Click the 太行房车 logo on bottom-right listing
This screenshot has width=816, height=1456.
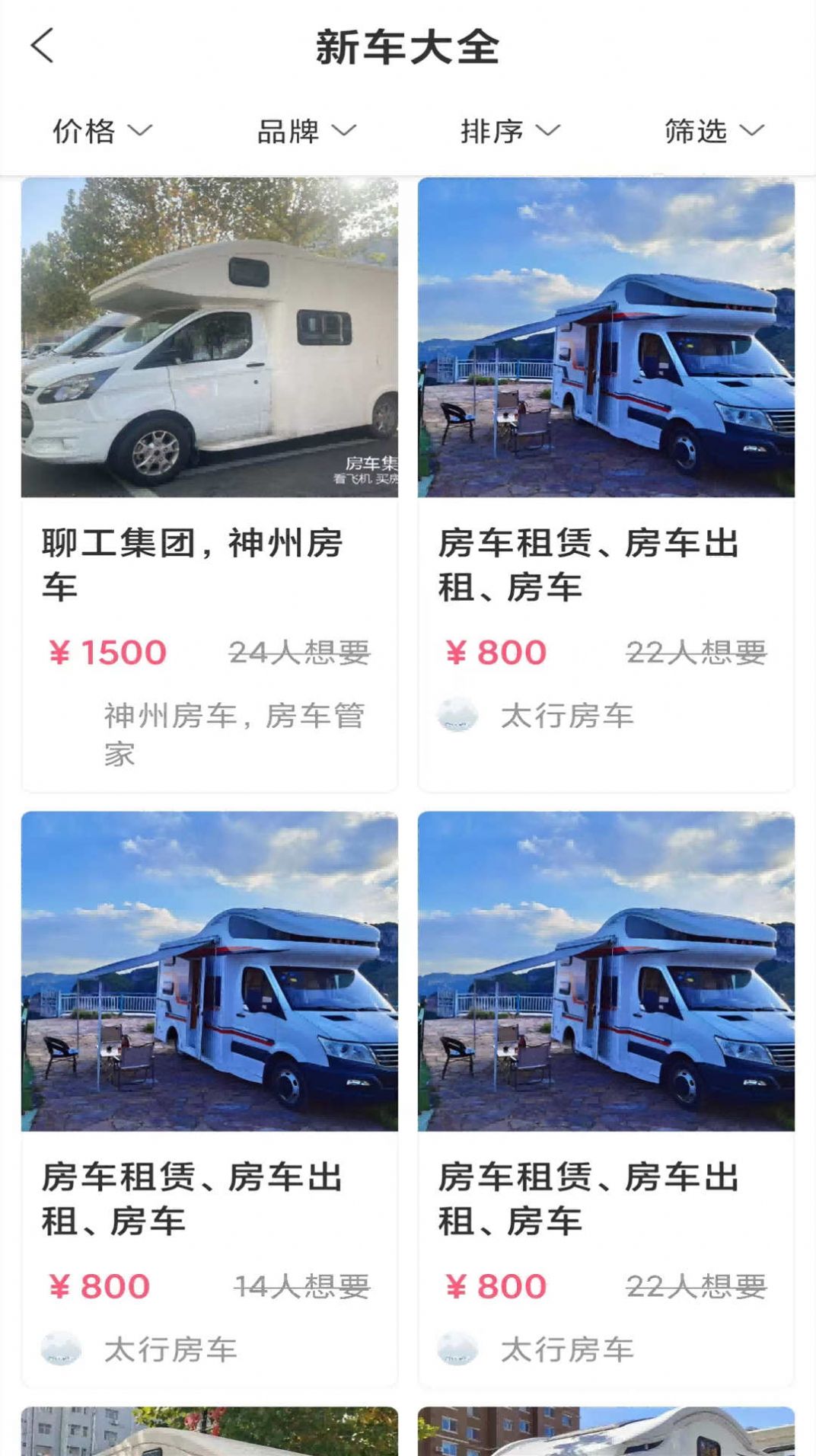pos(457,1348)
